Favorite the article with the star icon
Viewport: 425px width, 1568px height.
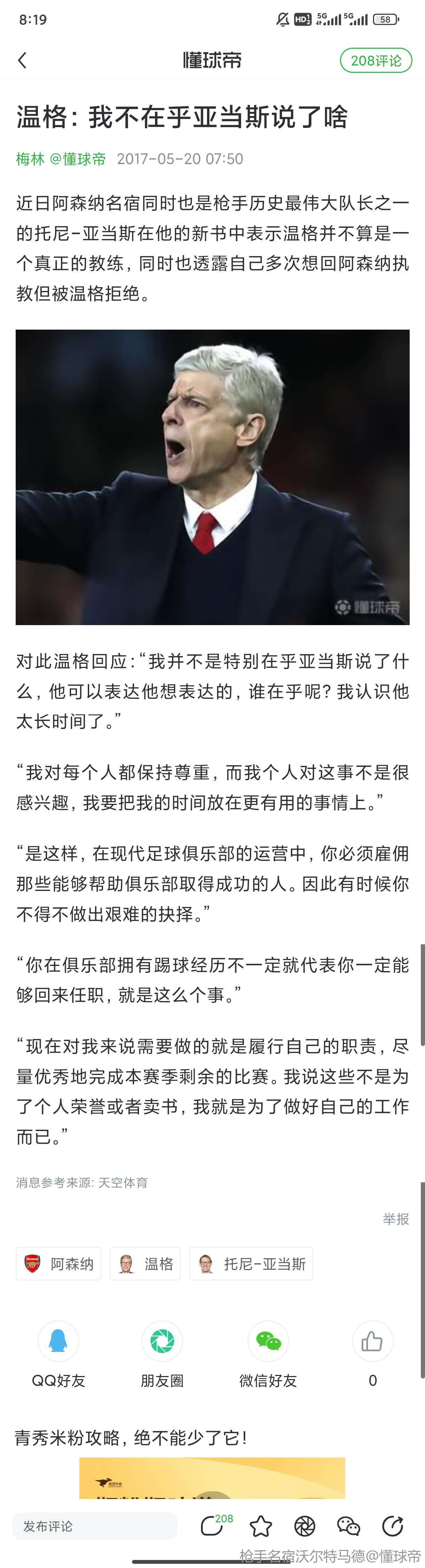pyautogui.click(x=261, y=1526)
